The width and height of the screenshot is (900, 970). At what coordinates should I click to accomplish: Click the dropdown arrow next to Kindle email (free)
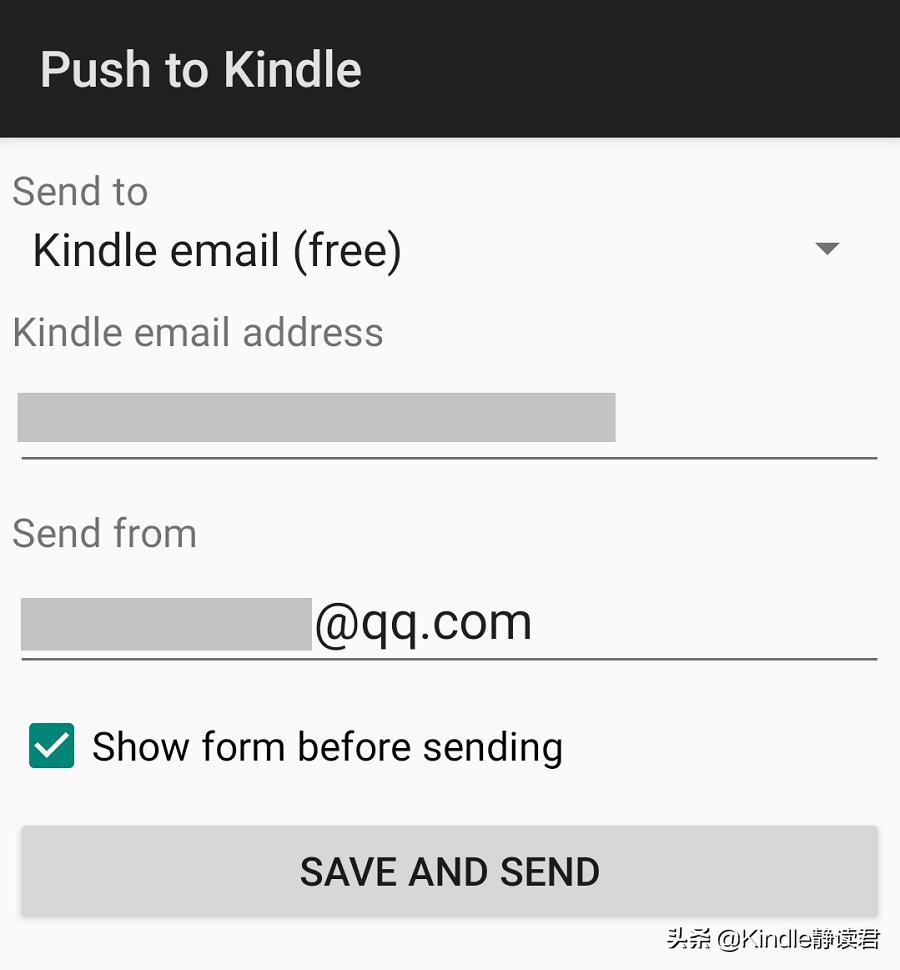click(x=826, y=248)
